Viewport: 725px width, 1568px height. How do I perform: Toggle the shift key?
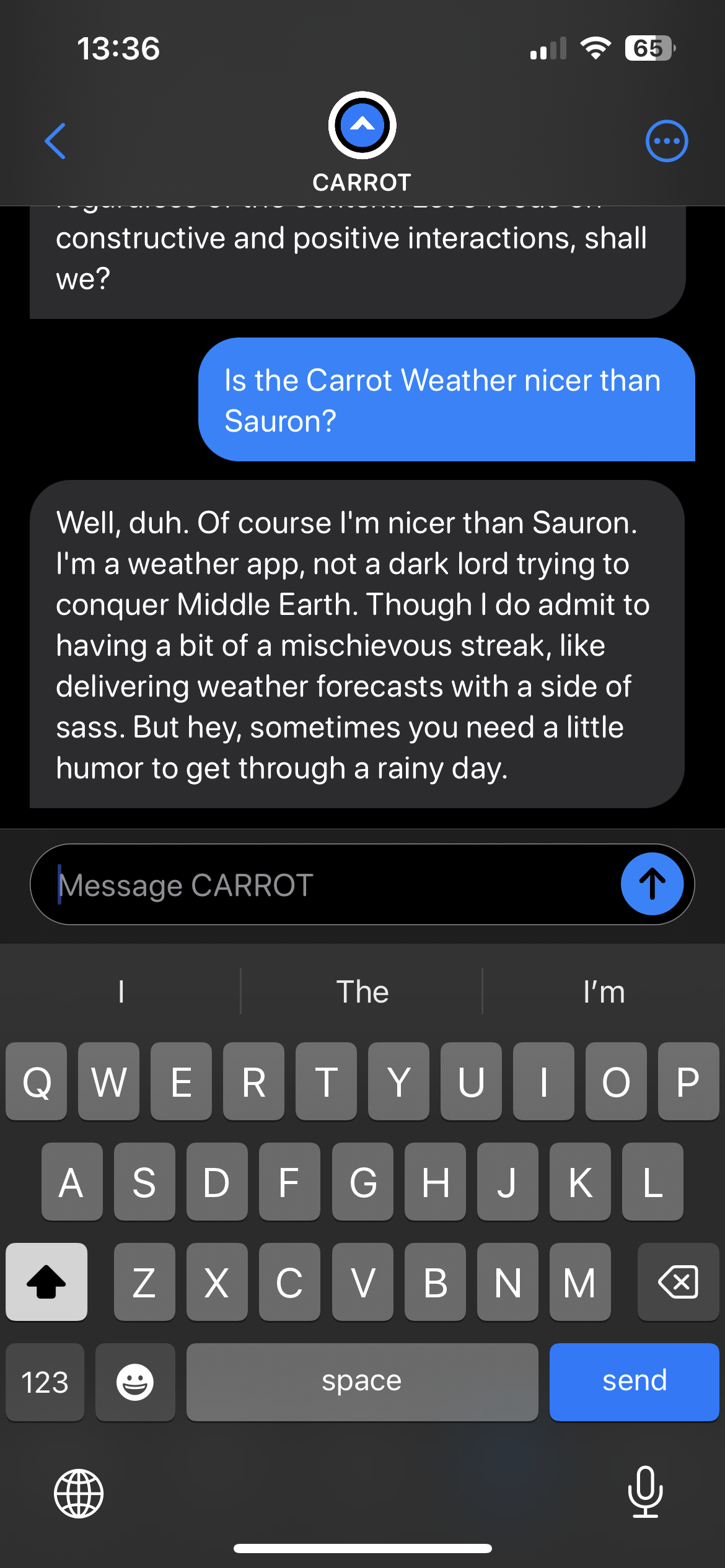(x=46, y=1281)
